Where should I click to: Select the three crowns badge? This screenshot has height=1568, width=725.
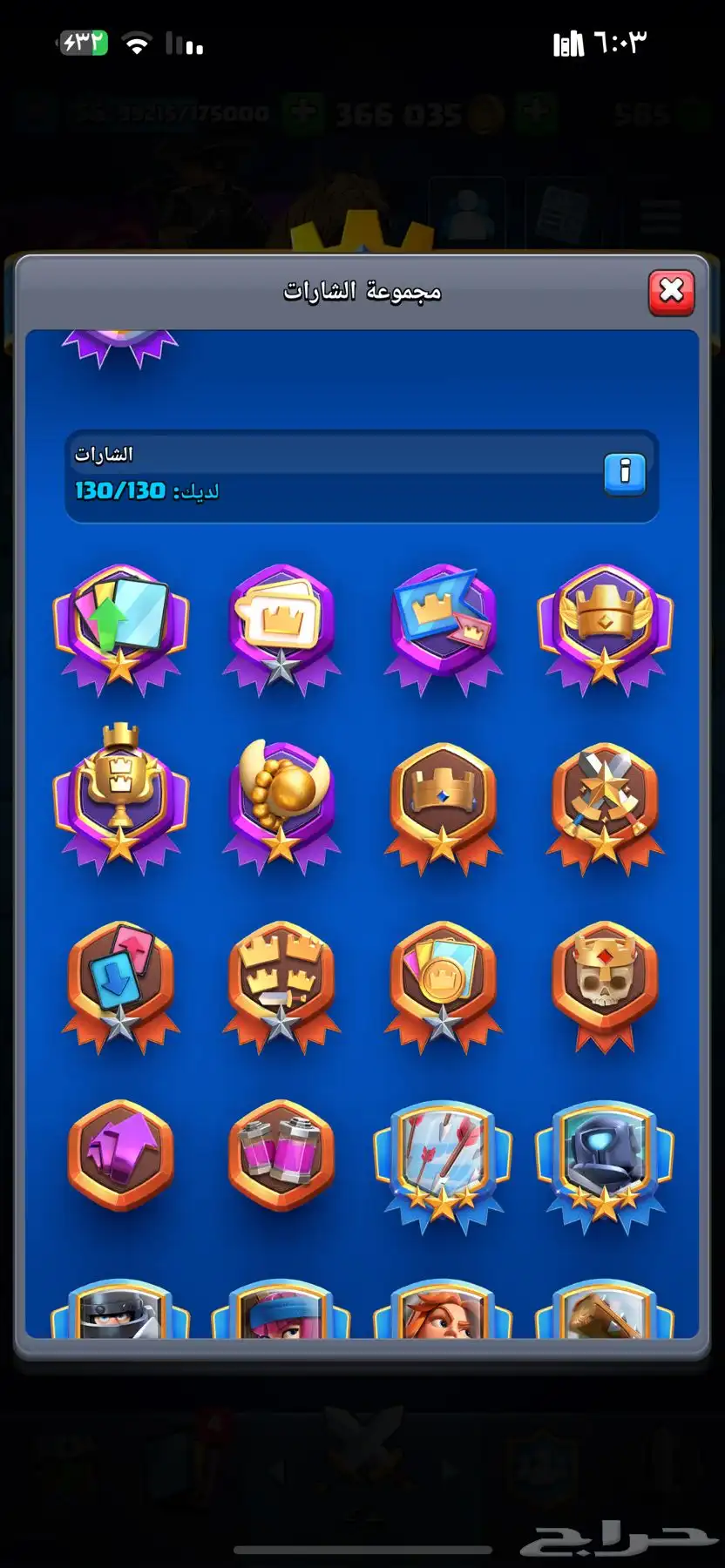(x=281, y=980)
